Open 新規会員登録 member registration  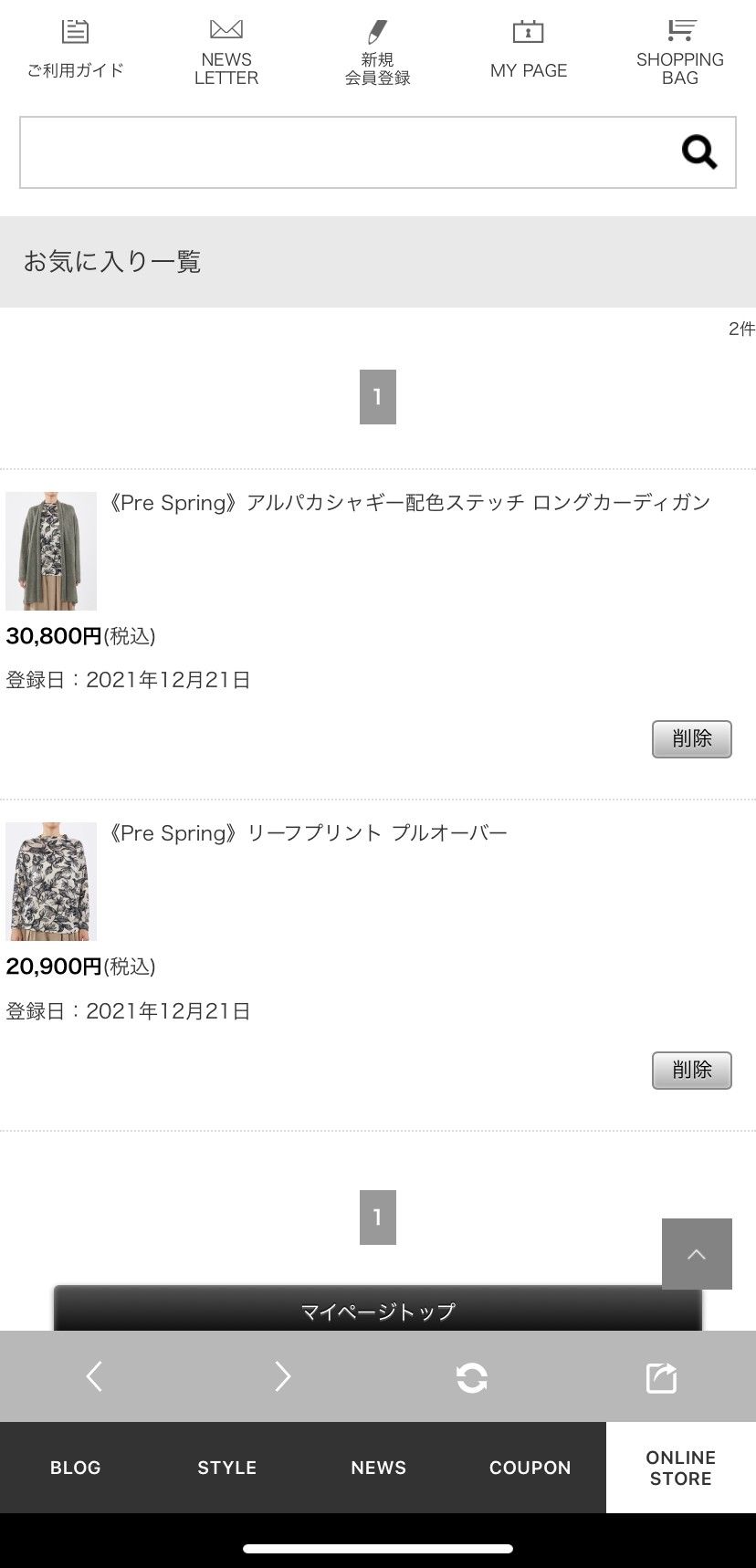point(377,52)
